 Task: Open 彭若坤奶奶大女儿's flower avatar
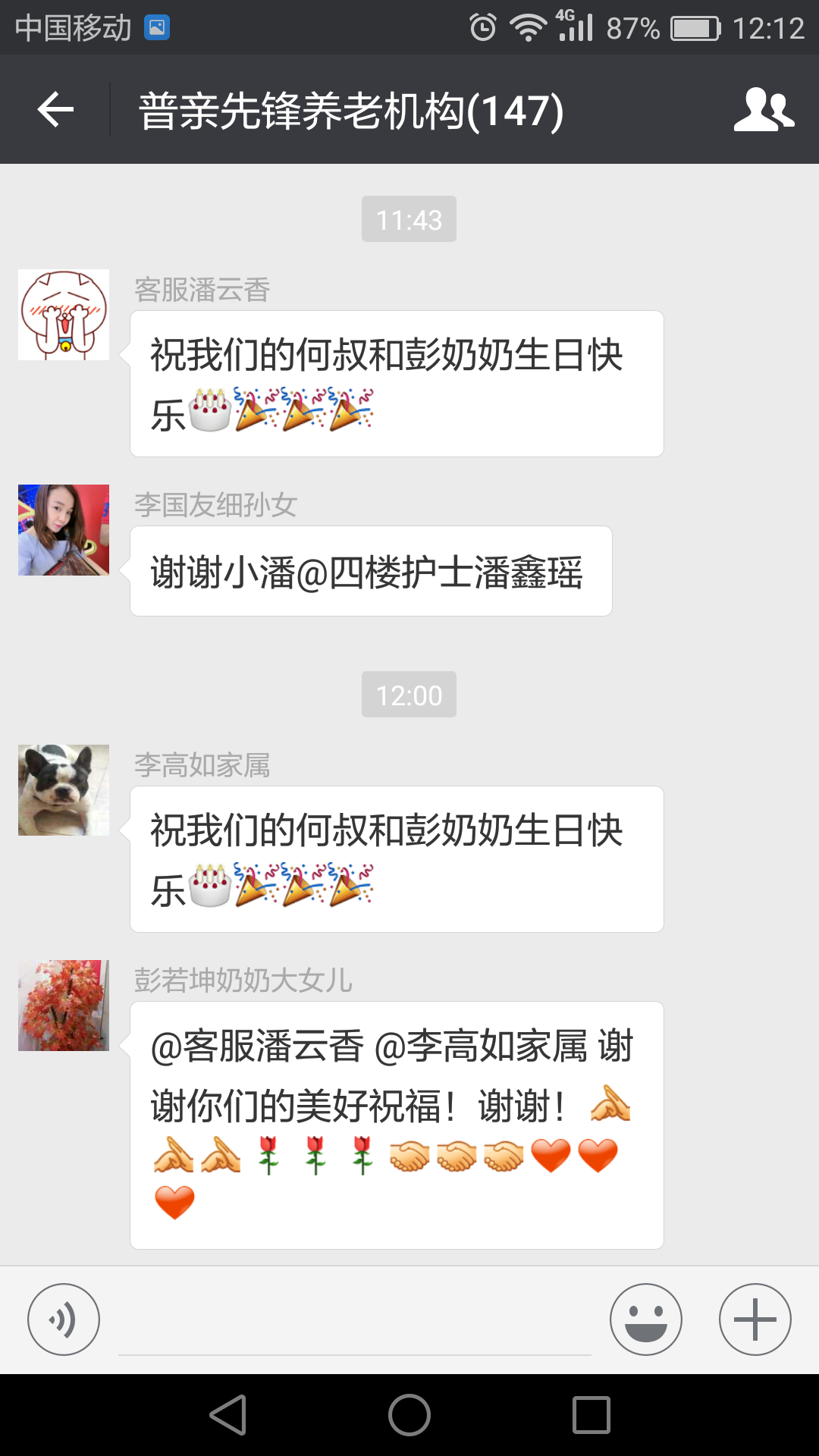(64, 1006)
